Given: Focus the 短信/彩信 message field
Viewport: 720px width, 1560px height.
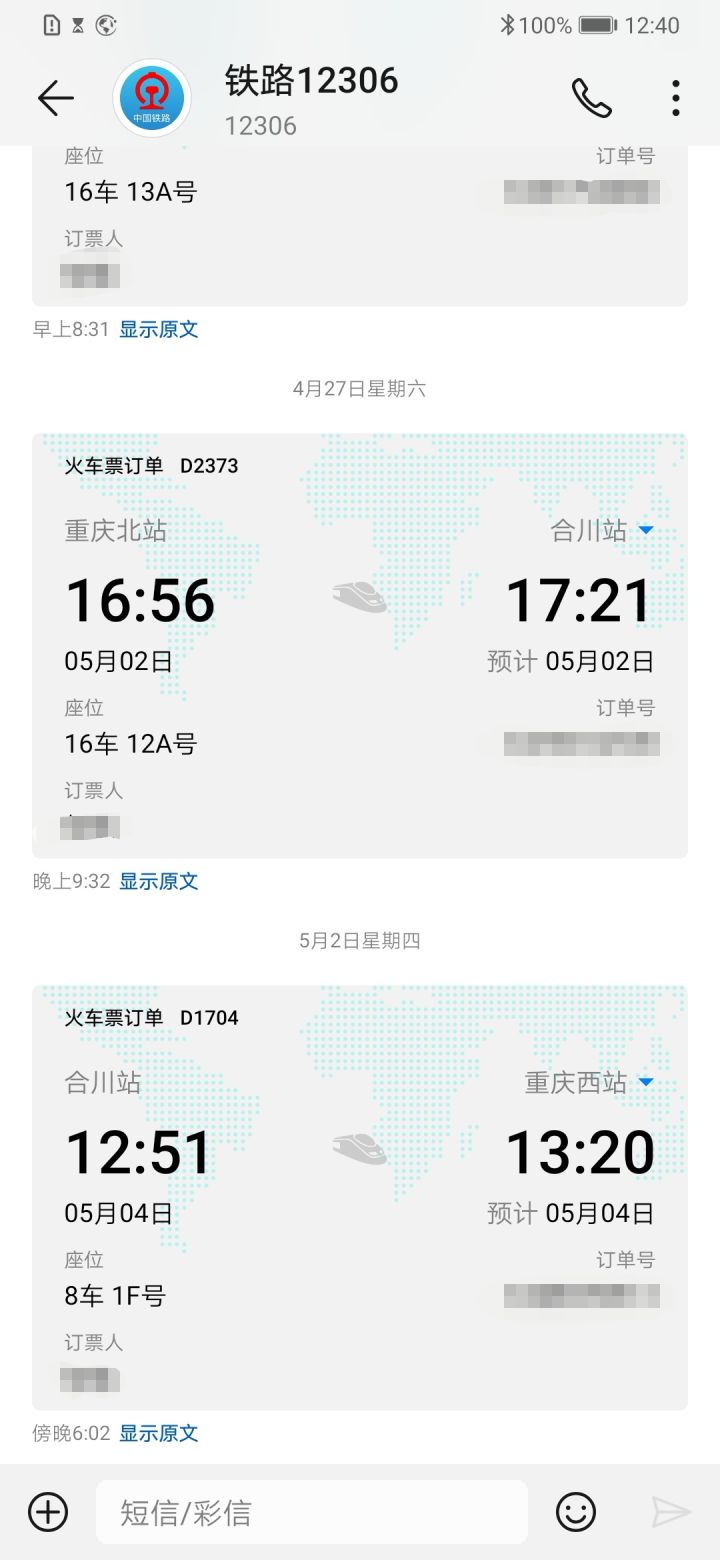Looking at the screenshot, I should click(310, 1512).
